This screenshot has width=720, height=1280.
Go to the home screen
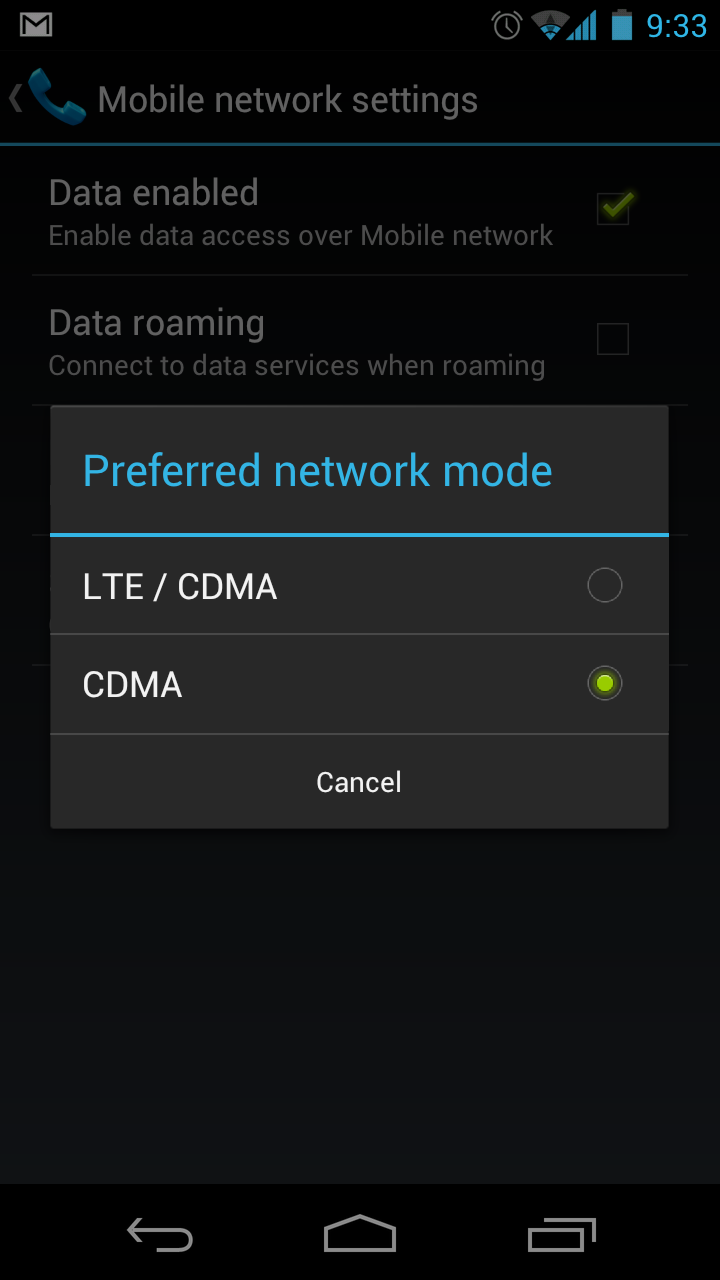[360, 1234]
